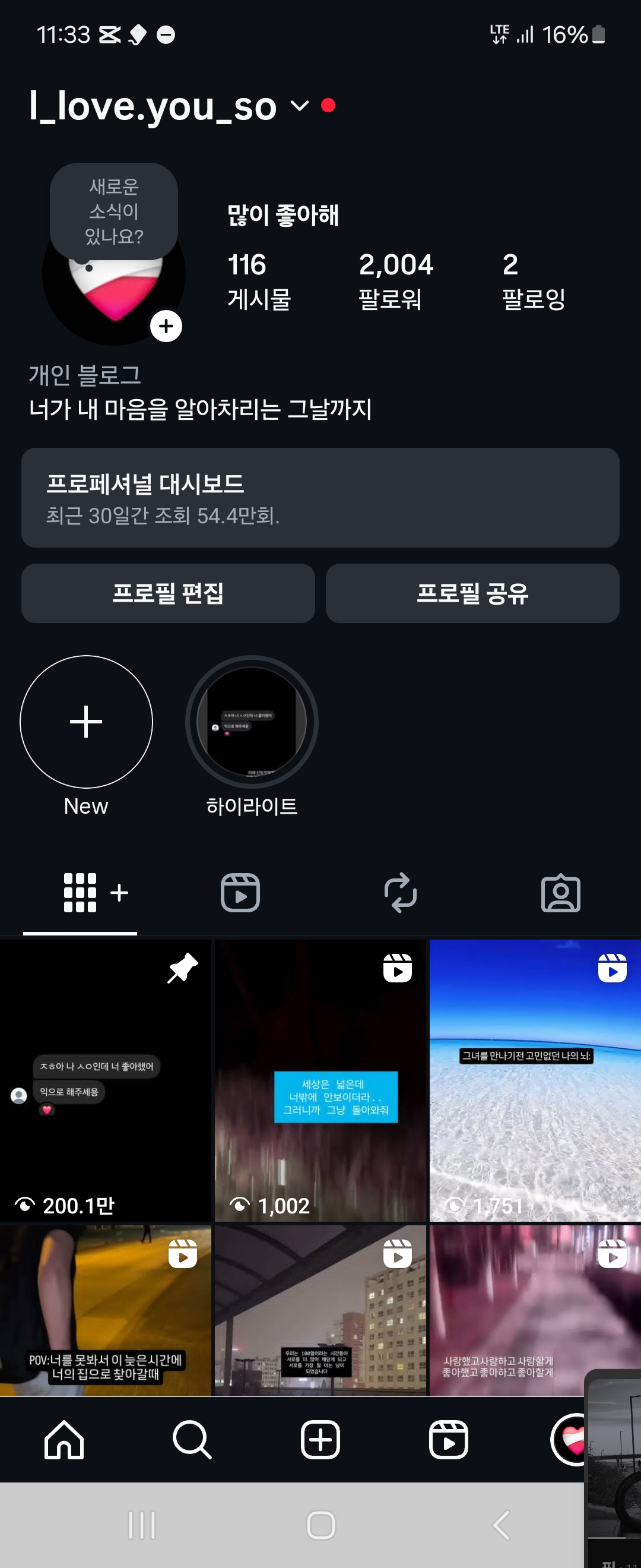Open the reel with 1,002 views
Screen dimensions: 641x1568
(320, 1080)
